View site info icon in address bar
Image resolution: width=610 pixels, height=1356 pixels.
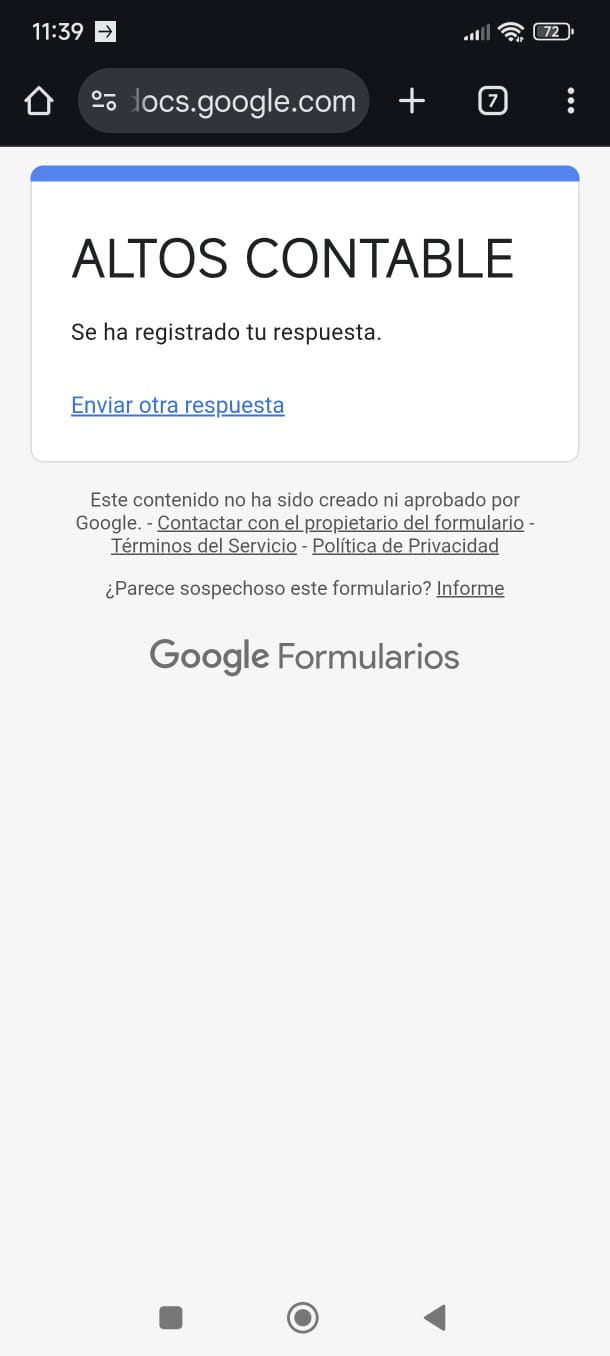point(104,101)
